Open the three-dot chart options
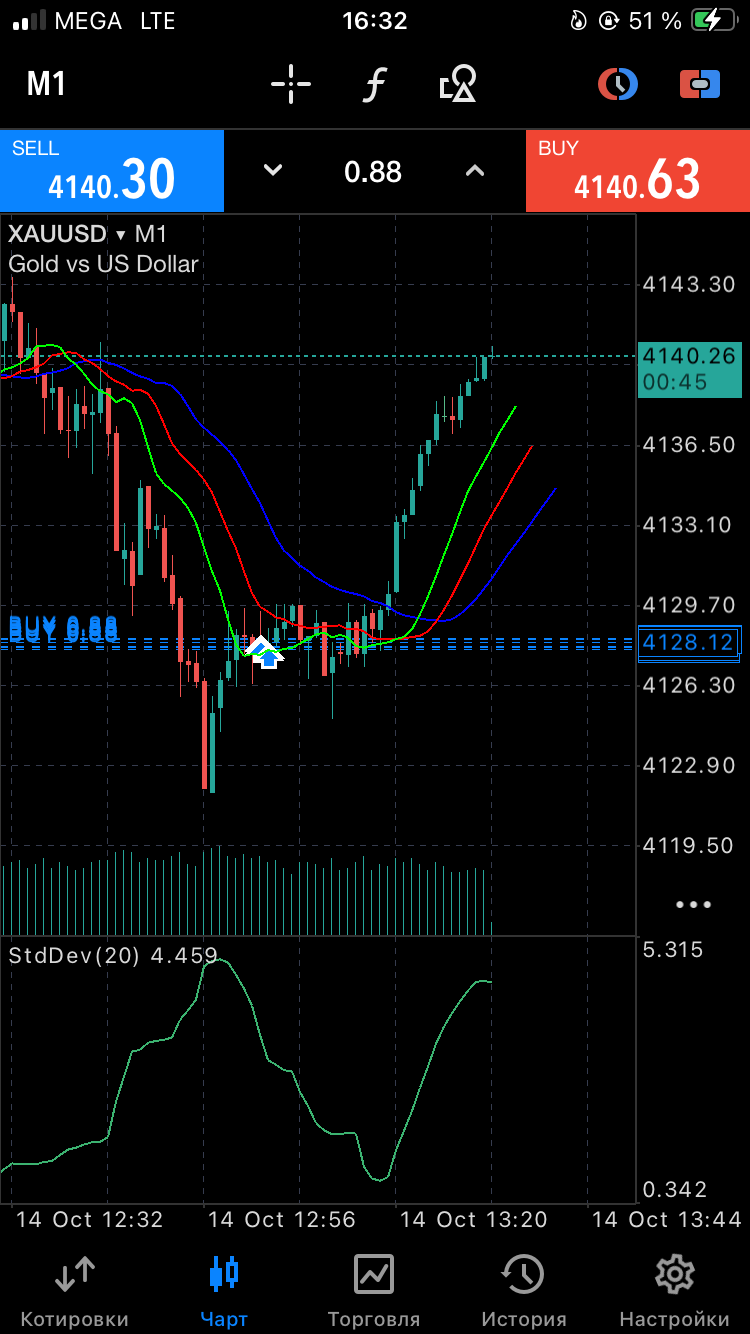750x1334 pixels. coord(693,905)
